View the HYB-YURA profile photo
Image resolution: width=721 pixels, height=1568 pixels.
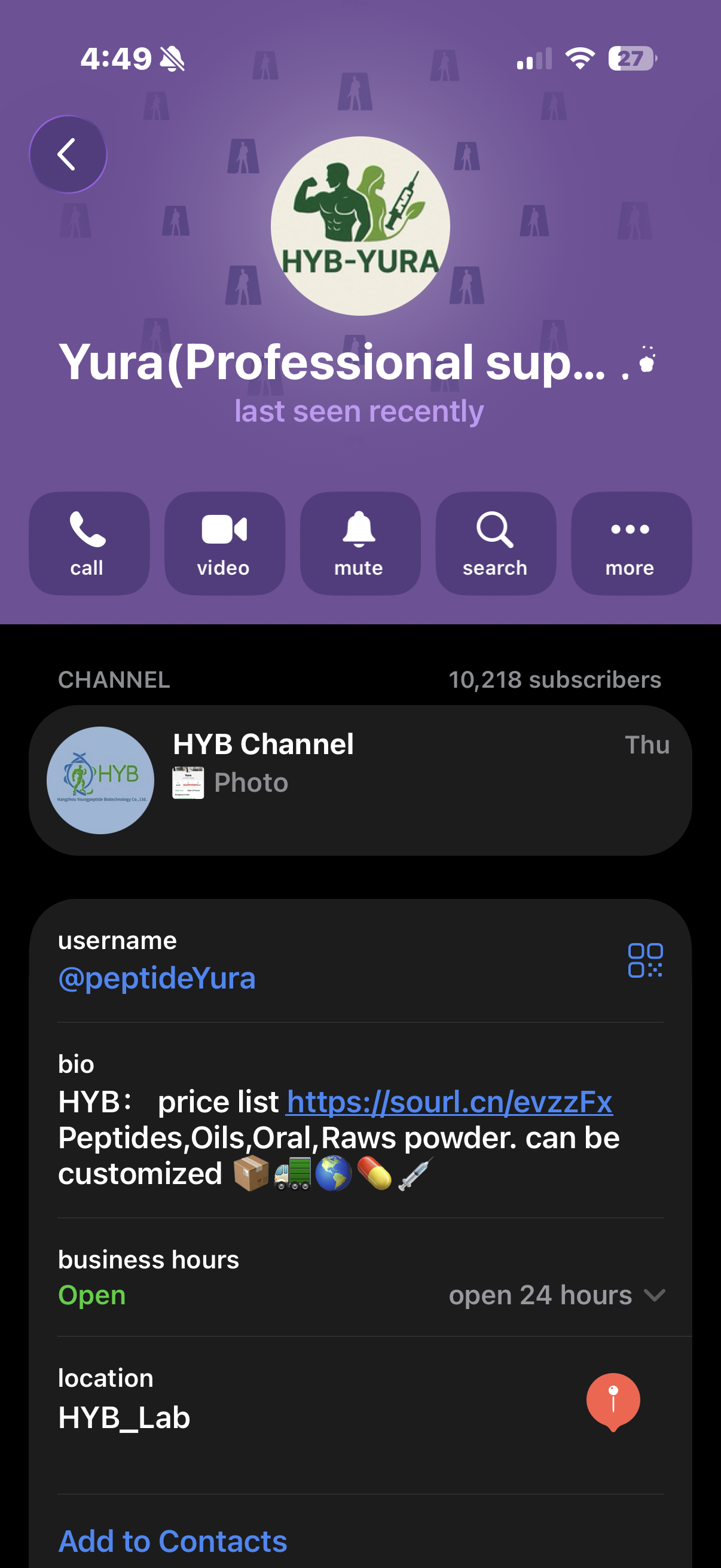click(x=360, y=226)
